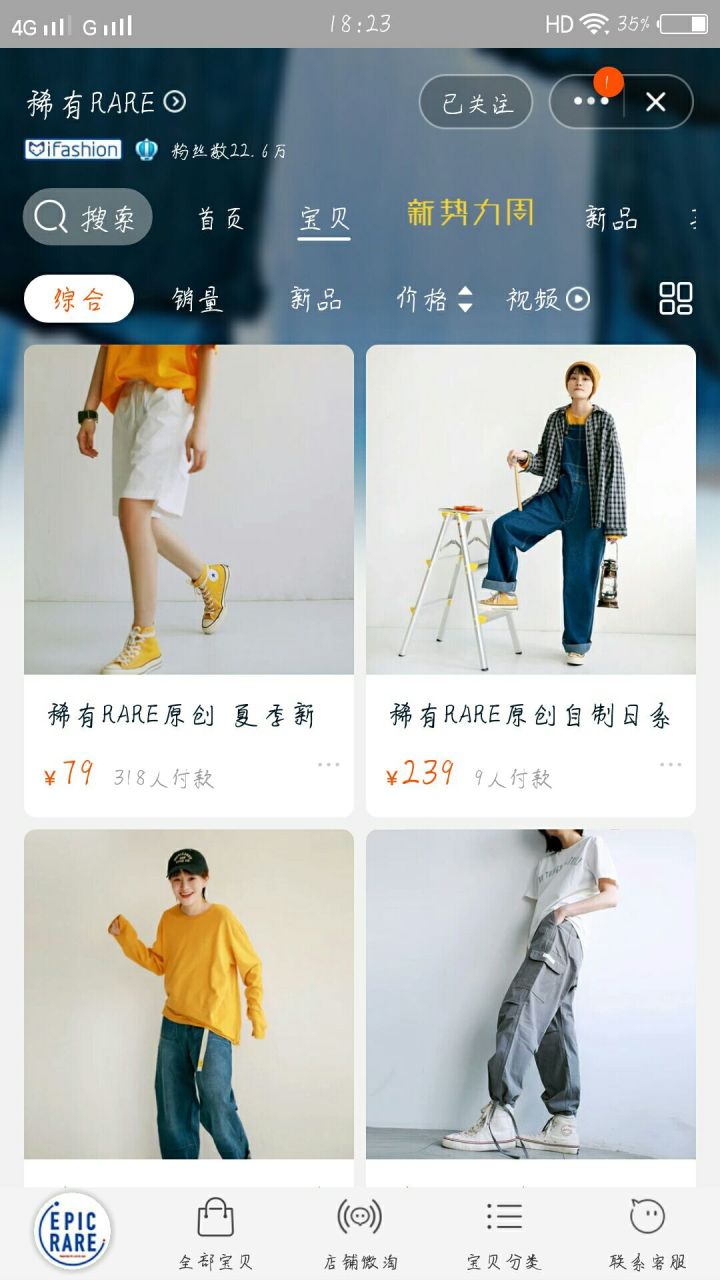
Task: Open more options on the ¥239 item
Action: pos(670,765)
